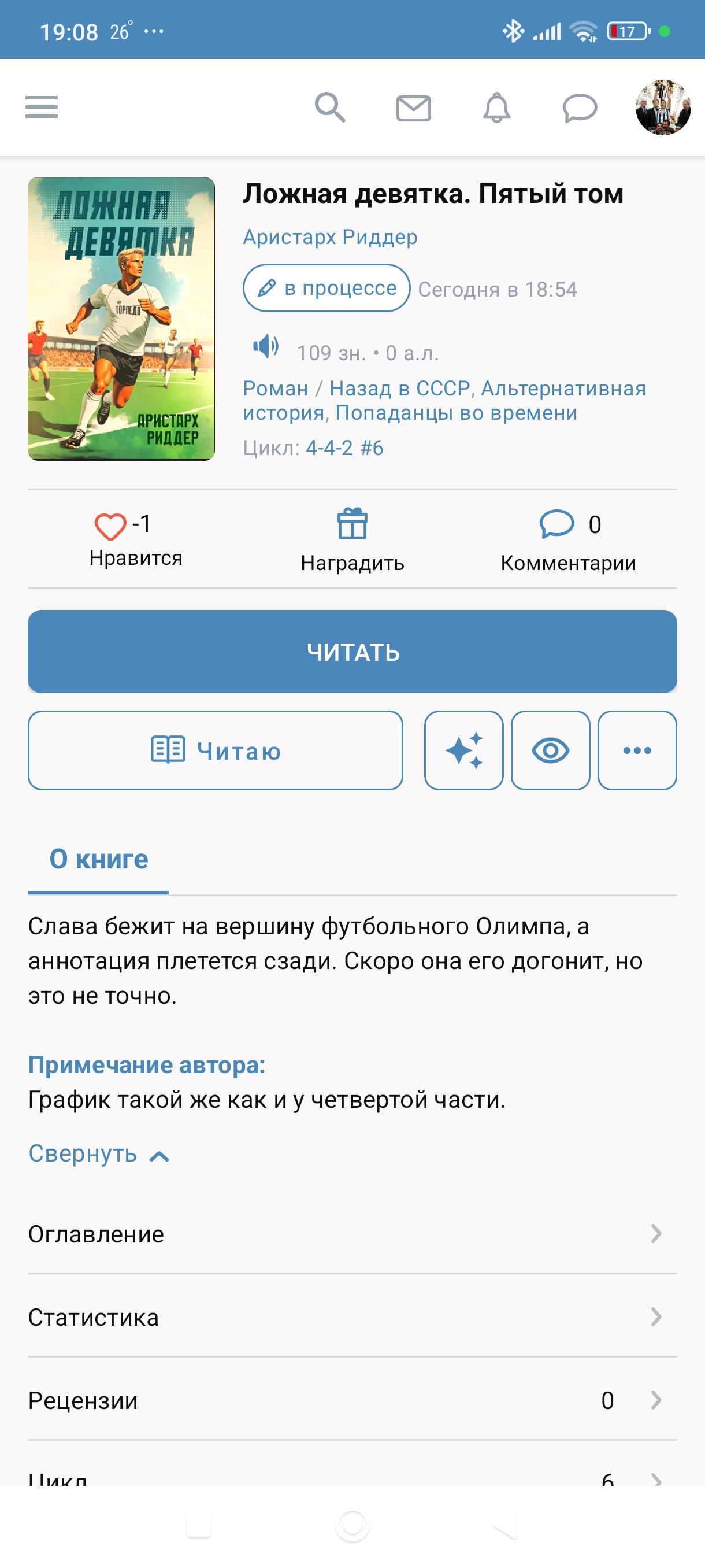Tap the sparkle stars button
Image resolution: width=705 pixels, height=1568 pixels.
463,750
